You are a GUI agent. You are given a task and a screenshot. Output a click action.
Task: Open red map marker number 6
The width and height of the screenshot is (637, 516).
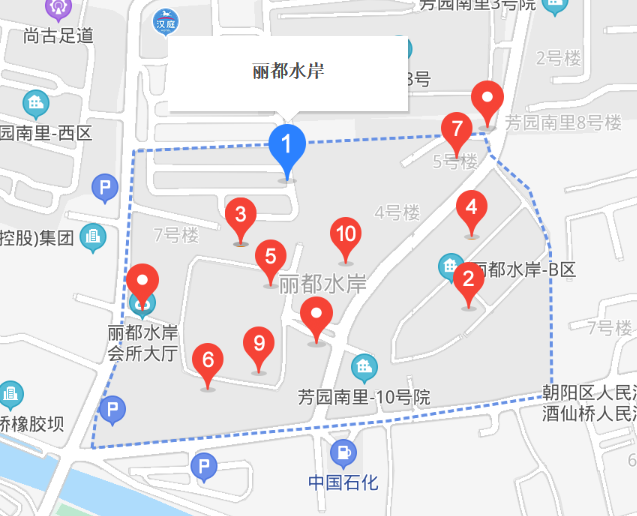(208, 359)
